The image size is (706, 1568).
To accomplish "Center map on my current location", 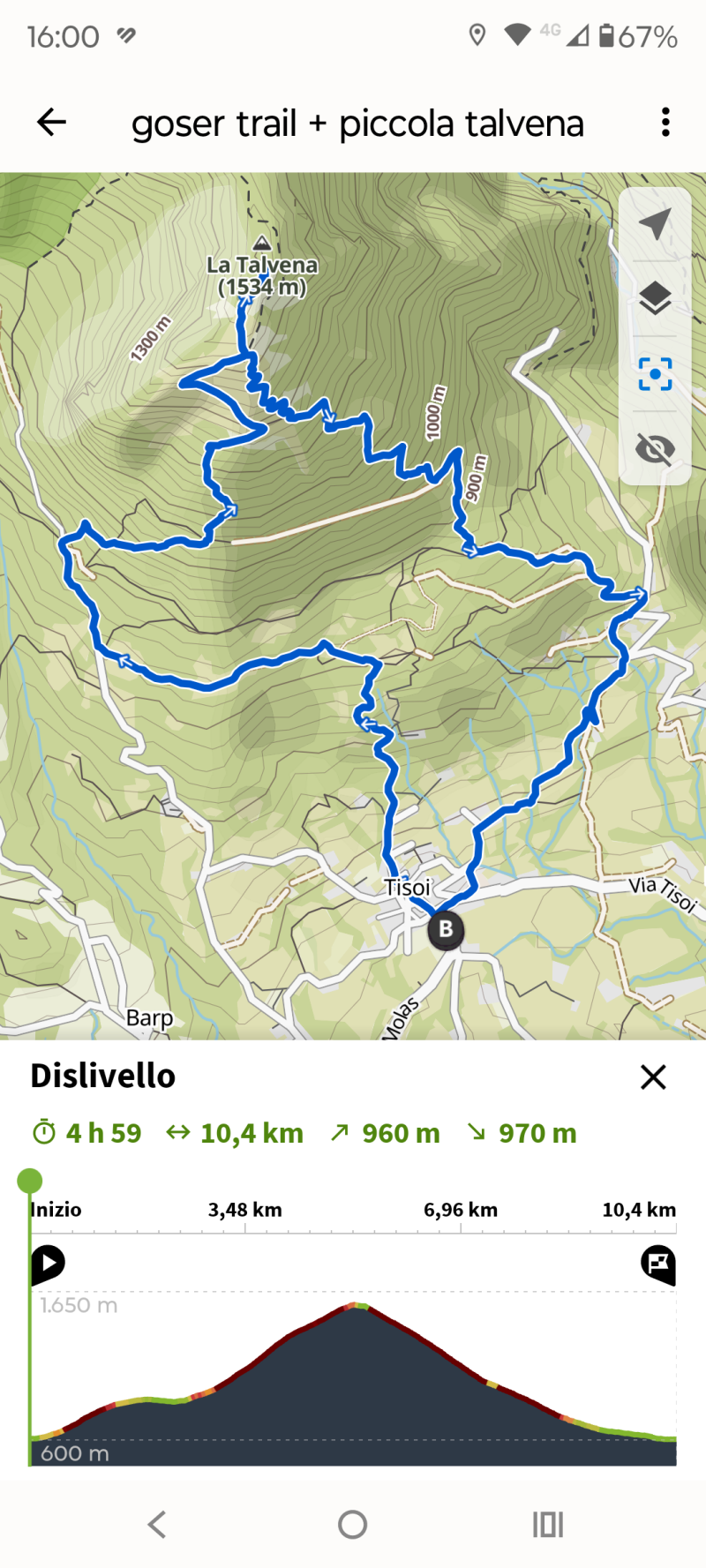I will click(x=655, y=224).
